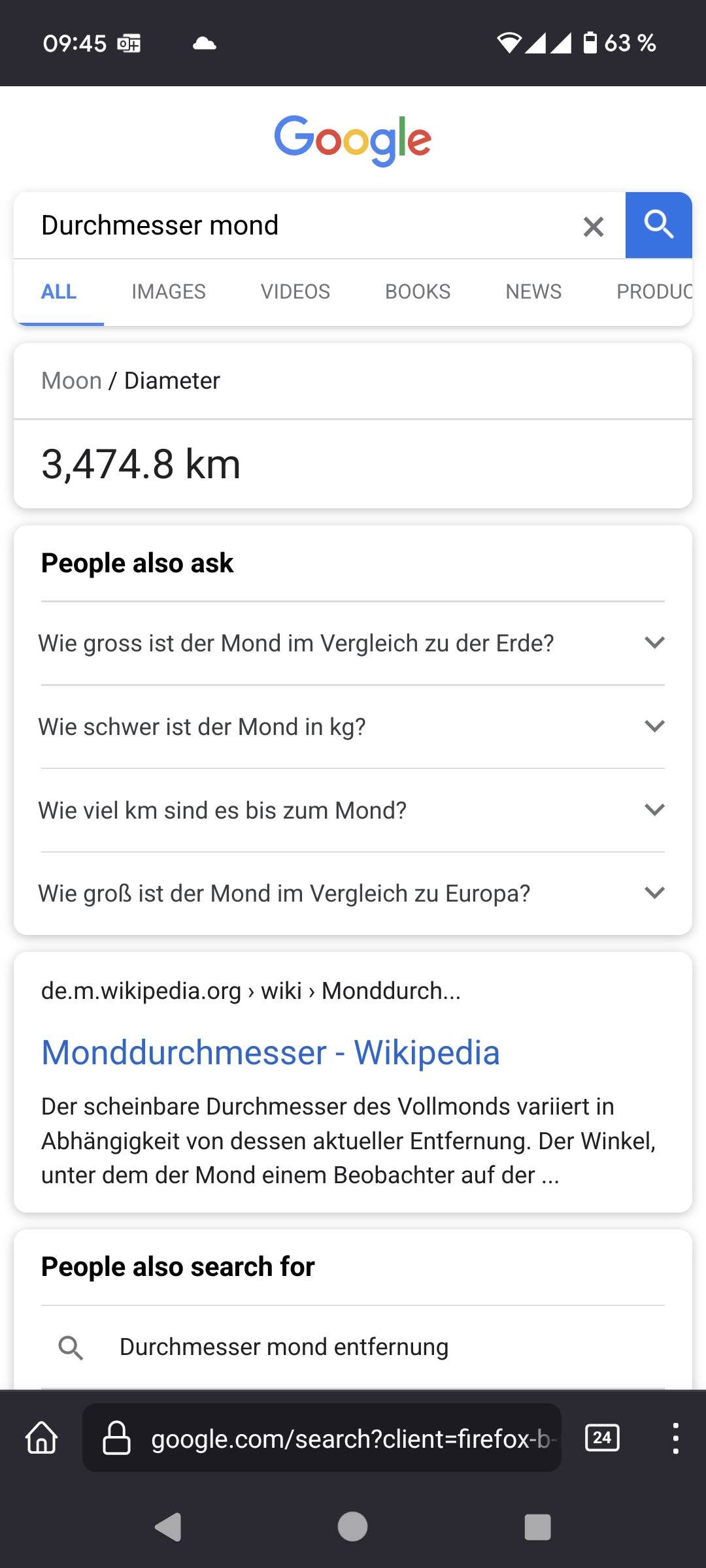
Task: Open the Monddurchmesser - Wikipedia result
Action: tap(270, 1053)
